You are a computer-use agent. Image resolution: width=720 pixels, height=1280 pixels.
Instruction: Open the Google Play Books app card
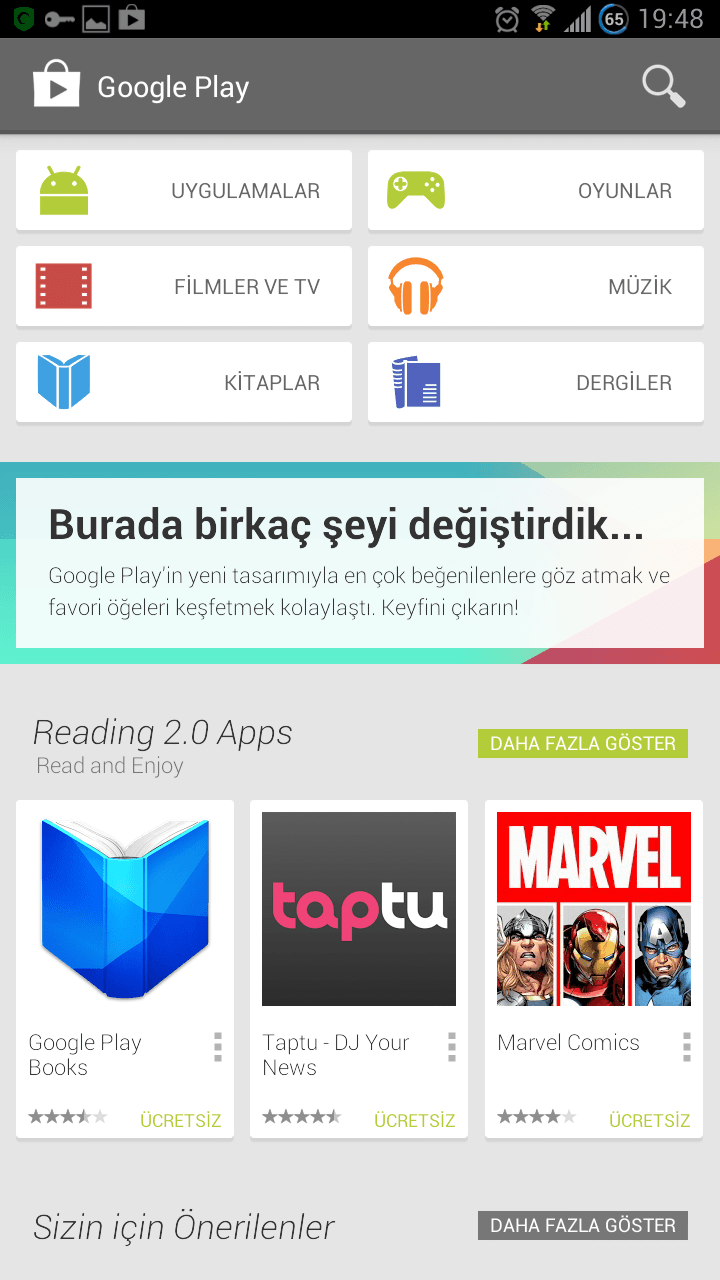pyautogui.click(x=125, y=969)
